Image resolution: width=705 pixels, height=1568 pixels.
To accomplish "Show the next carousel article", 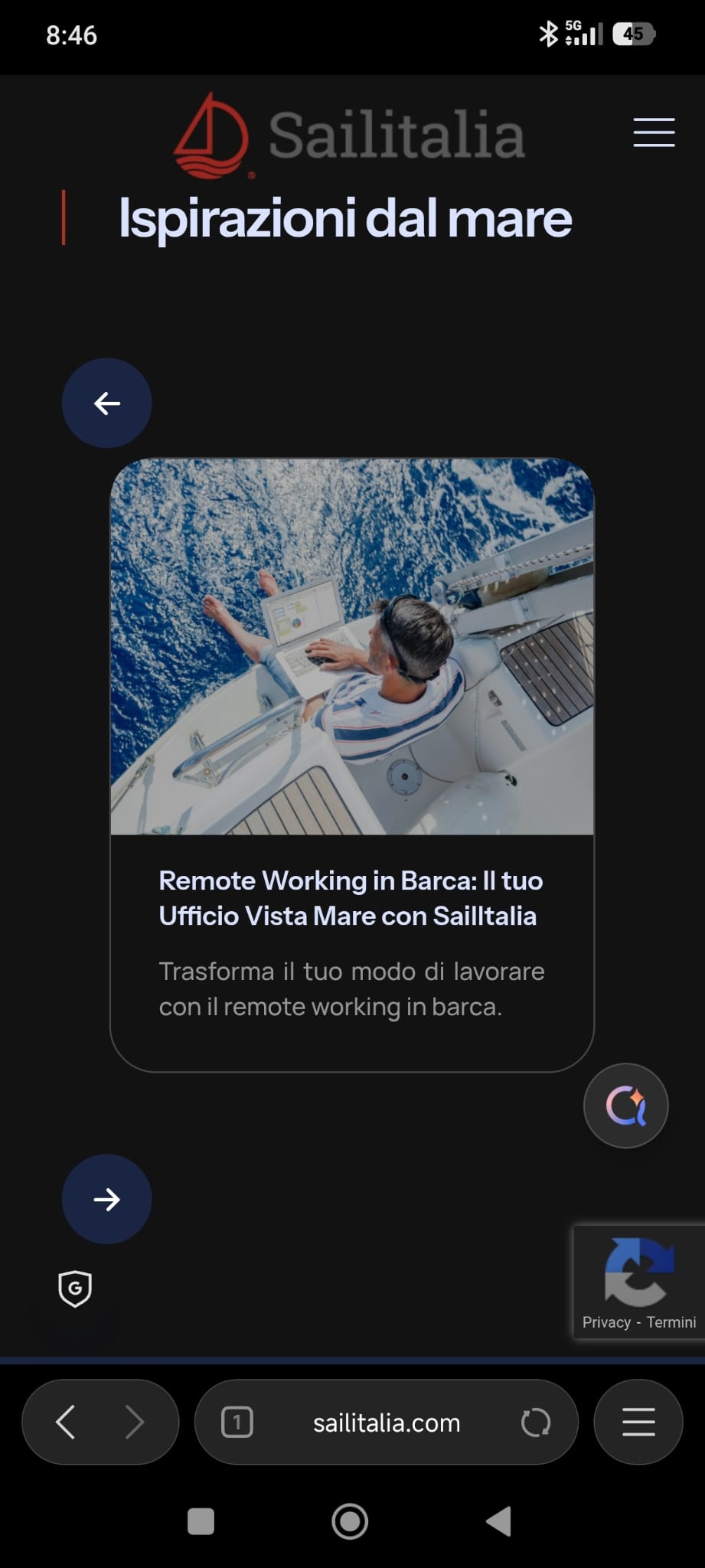I will tap(106, 1199).
